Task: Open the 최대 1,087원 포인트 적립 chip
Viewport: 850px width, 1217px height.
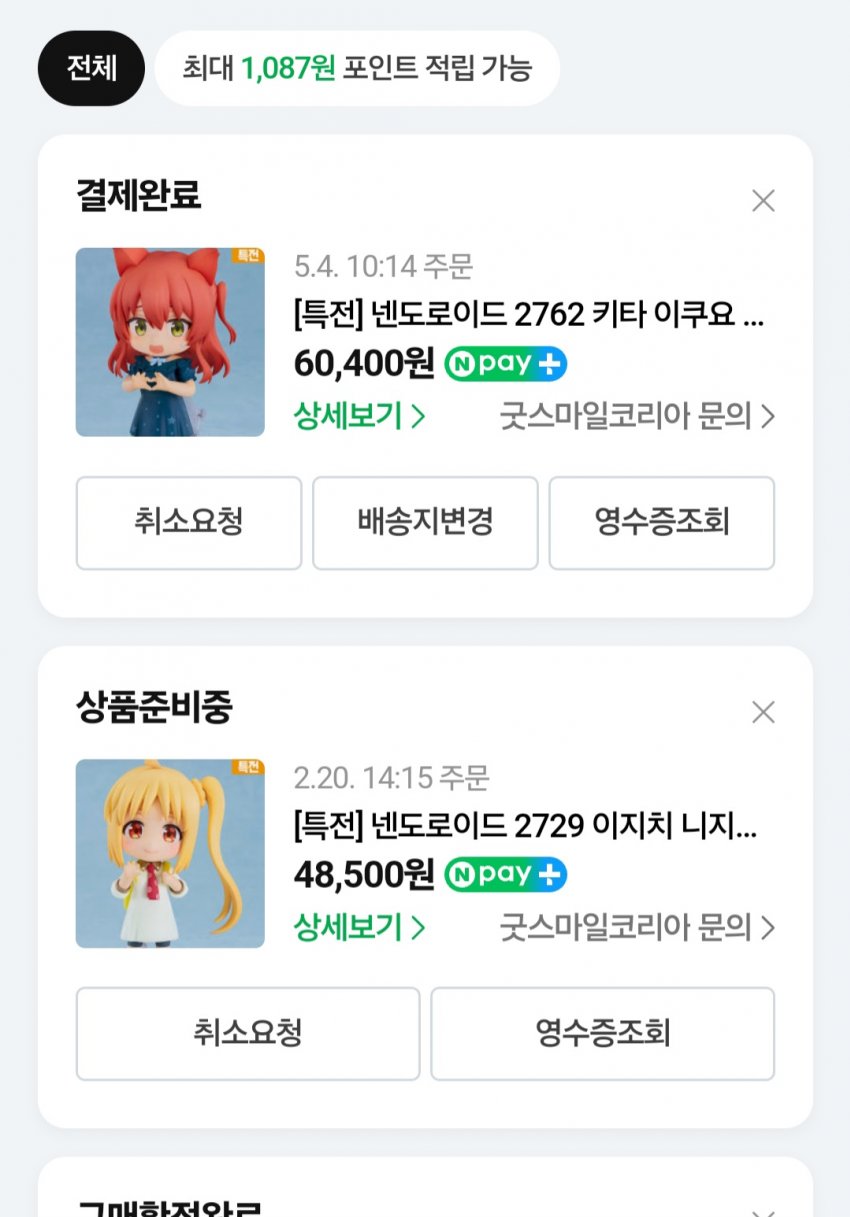Action: [357, 69]
